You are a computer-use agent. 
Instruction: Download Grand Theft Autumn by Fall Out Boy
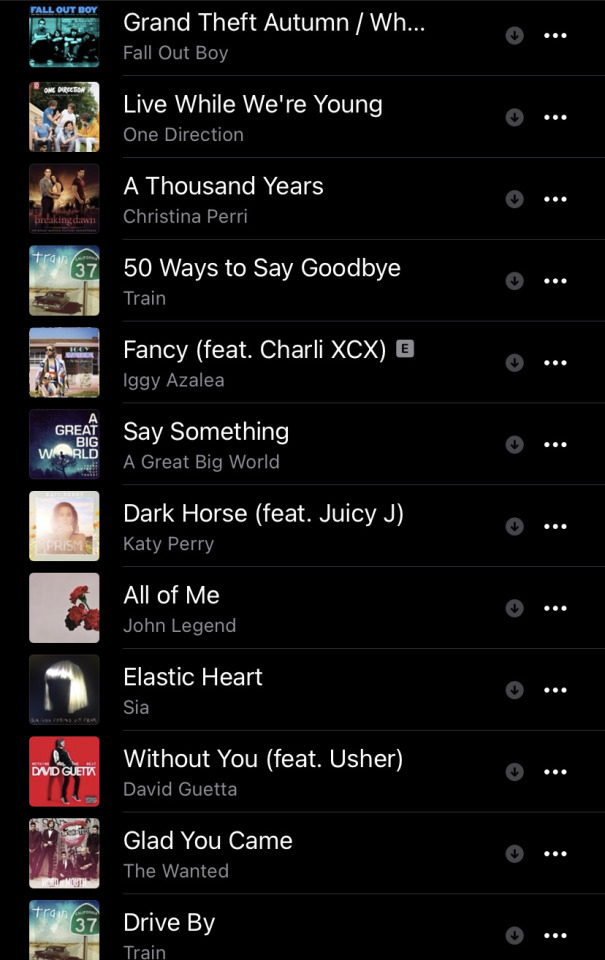514,36
